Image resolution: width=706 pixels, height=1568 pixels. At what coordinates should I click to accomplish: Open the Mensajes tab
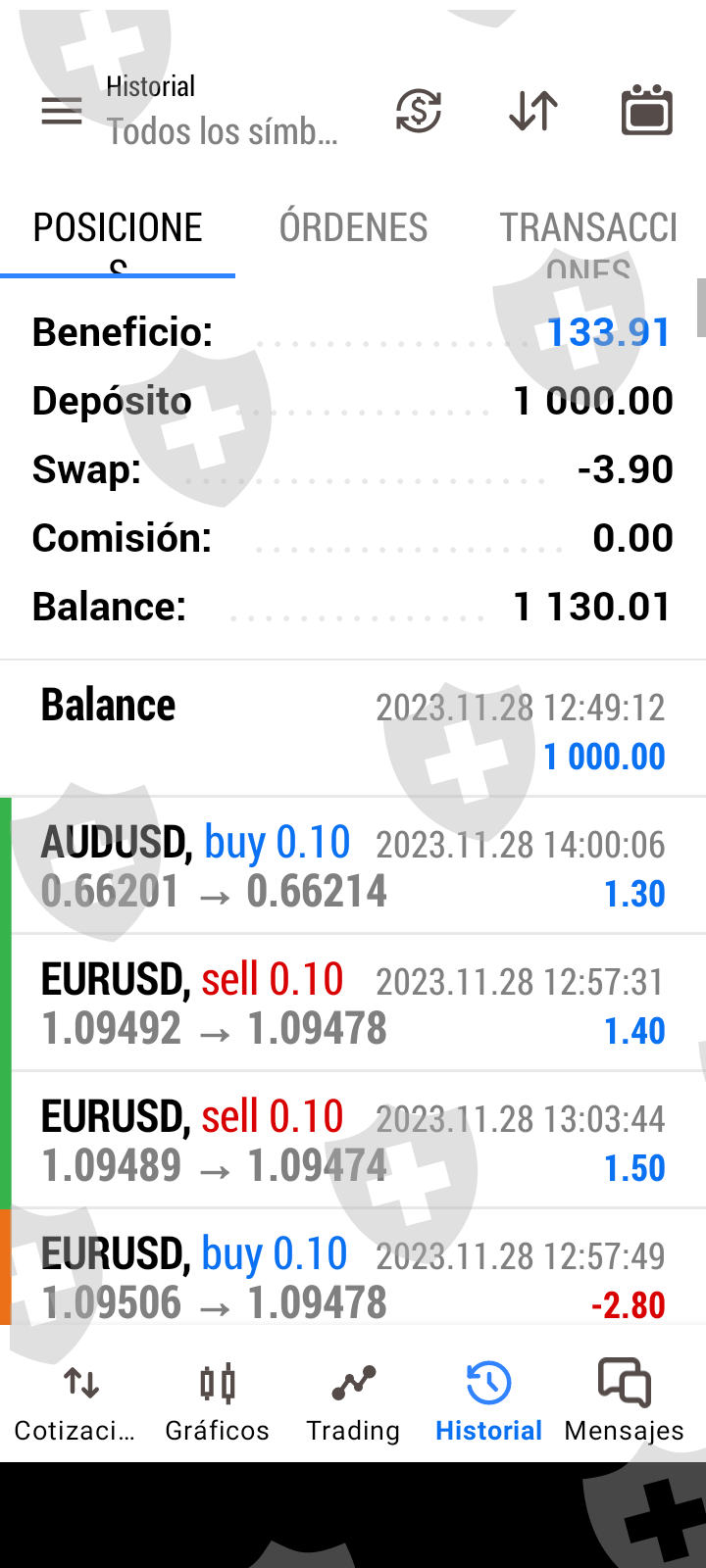[x=625, y=1401]
